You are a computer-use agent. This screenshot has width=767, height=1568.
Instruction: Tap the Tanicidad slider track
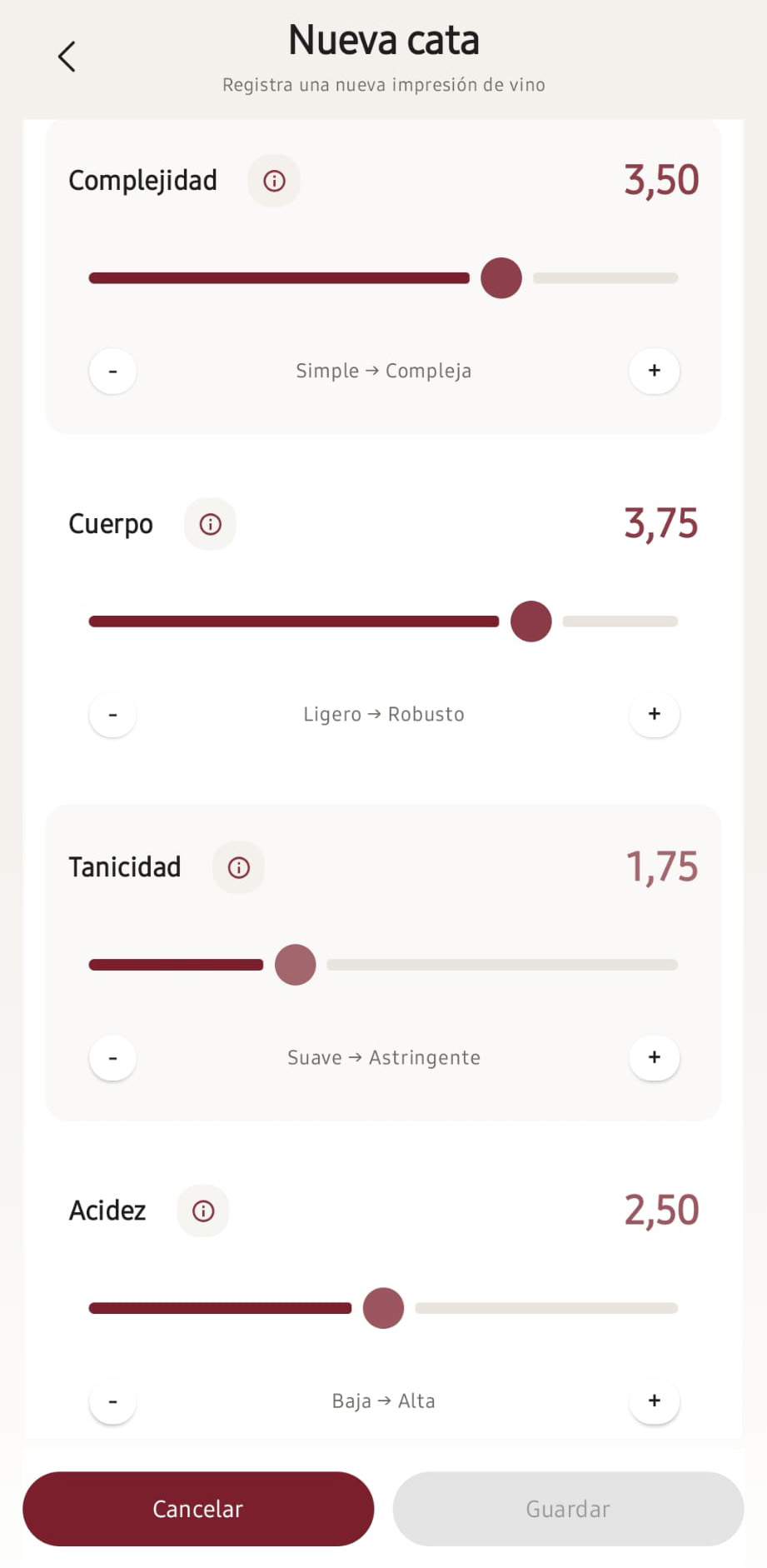coord(500,965)
